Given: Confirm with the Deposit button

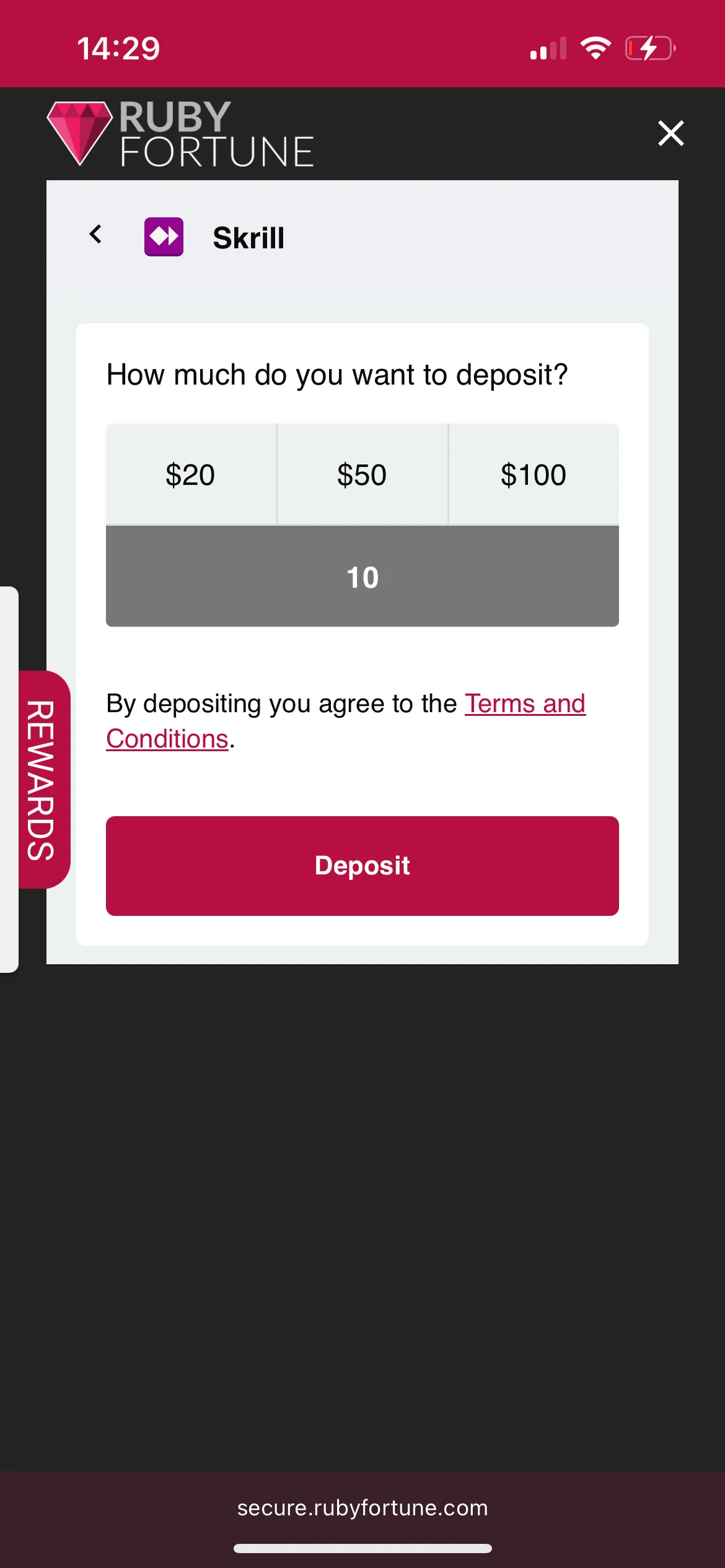Looking at the screenshot, I should [362, 866].
